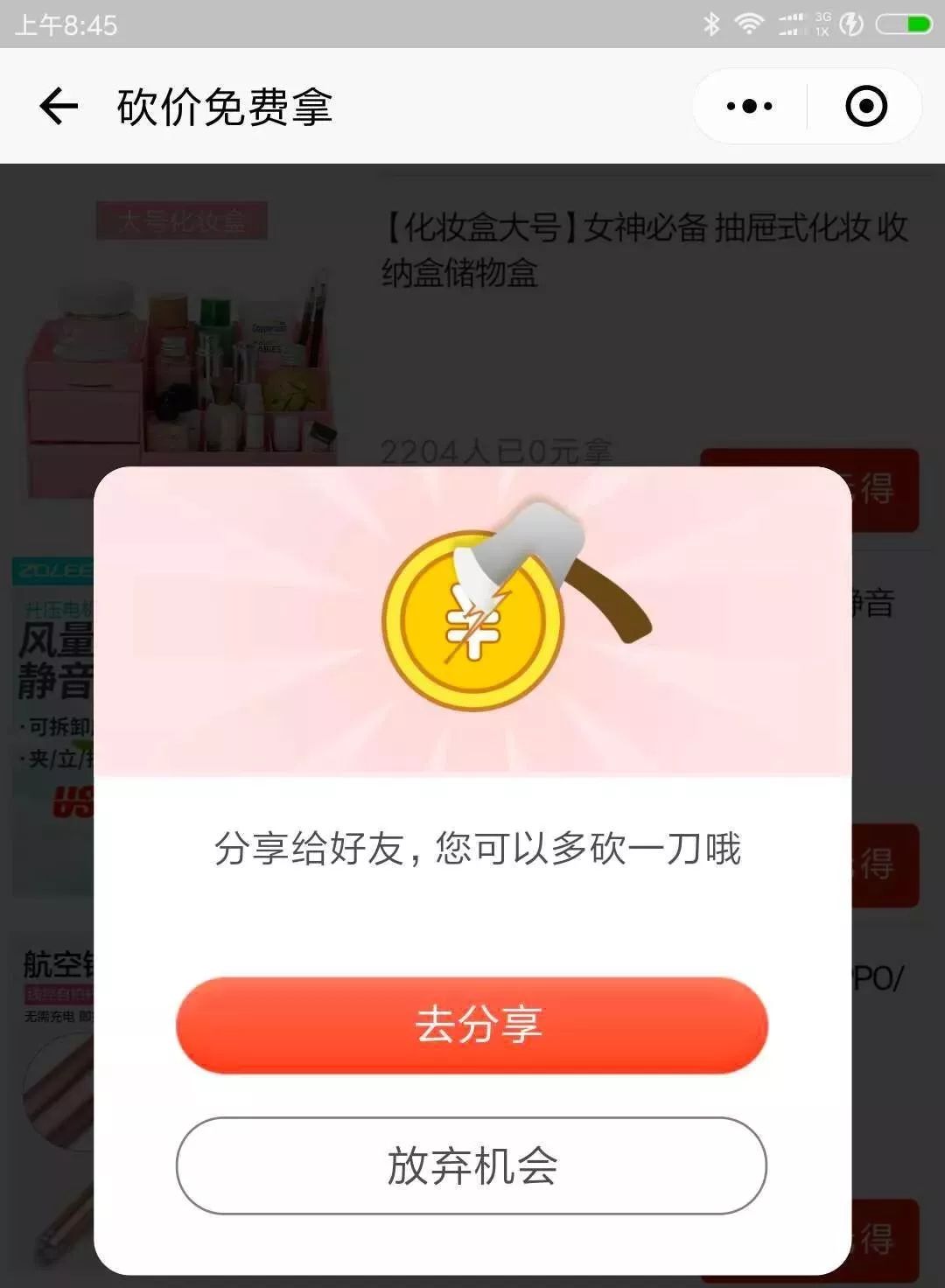This screenshot has width=945, height=1288.
Task: Open the mini program more options menu
Action: (750, 107)
